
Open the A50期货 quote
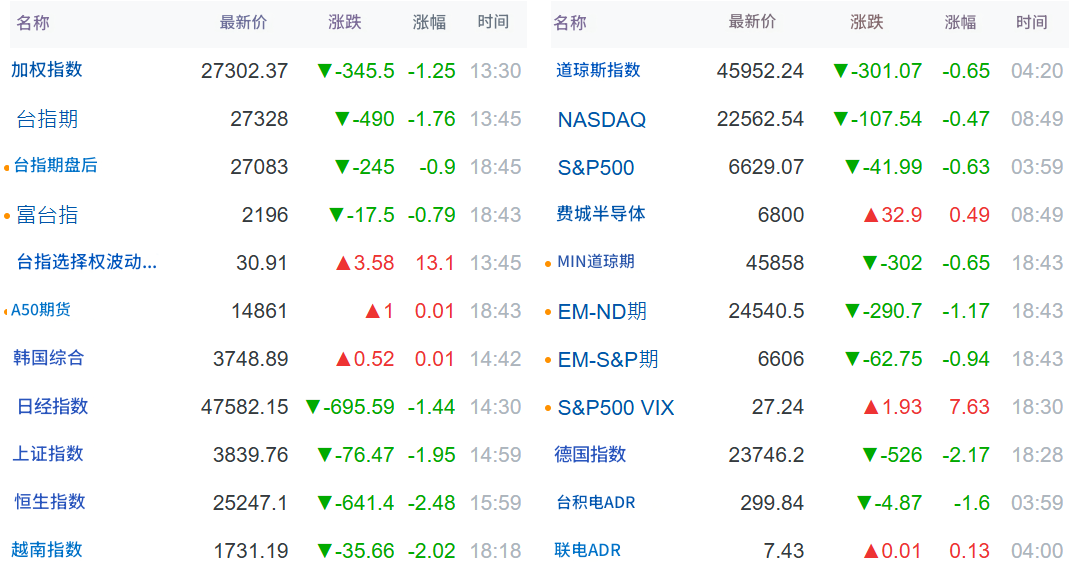(41, 310)
